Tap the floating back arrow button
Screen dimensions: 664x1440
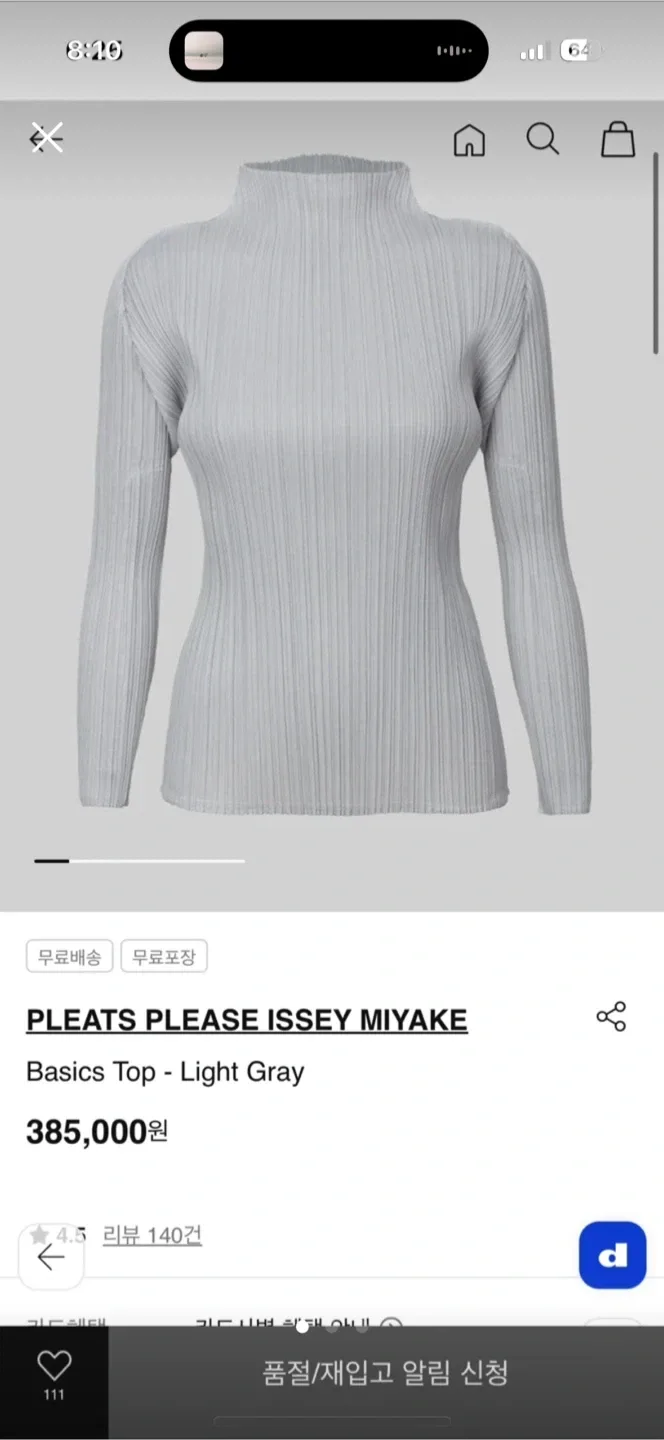point(50,1257)
